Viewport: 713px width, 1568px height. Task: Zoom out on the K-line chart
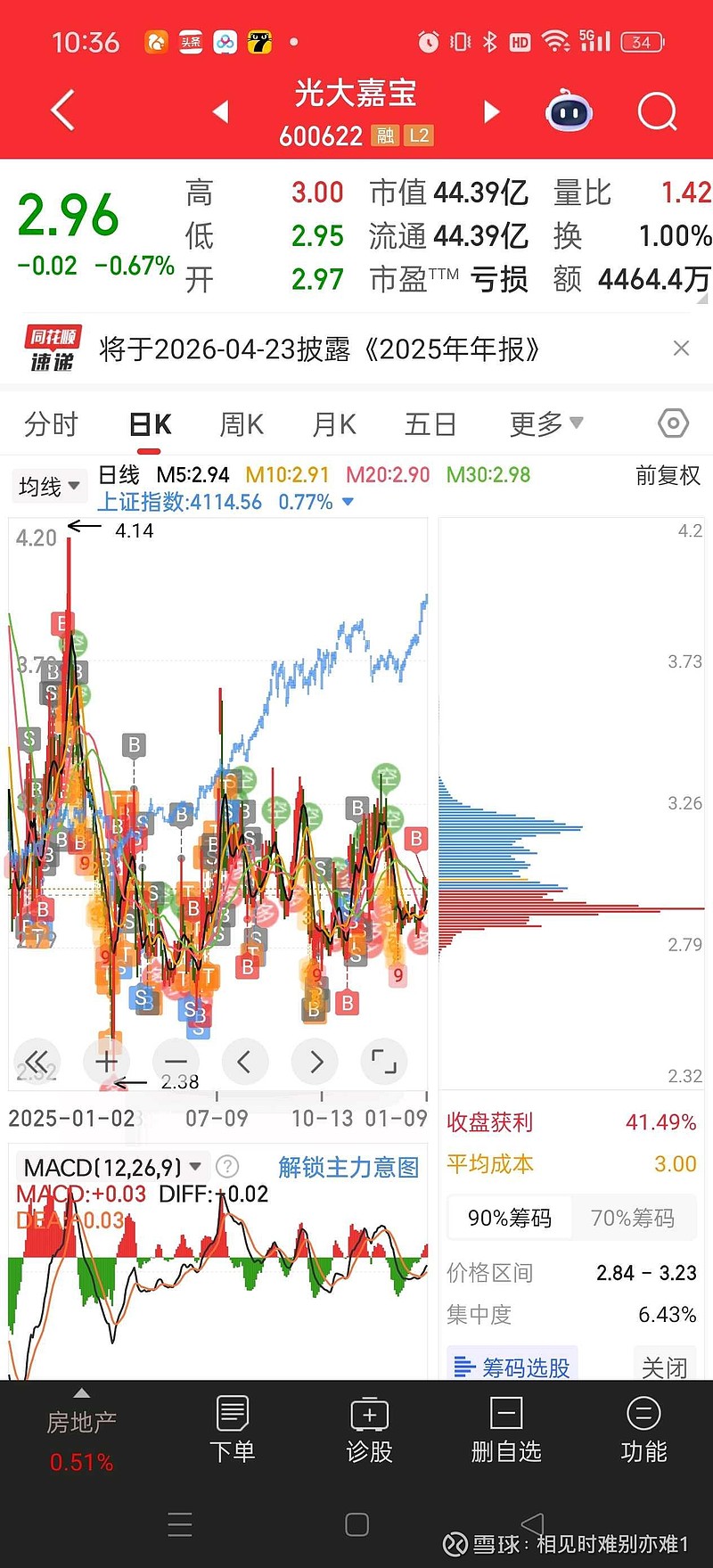175,1062
